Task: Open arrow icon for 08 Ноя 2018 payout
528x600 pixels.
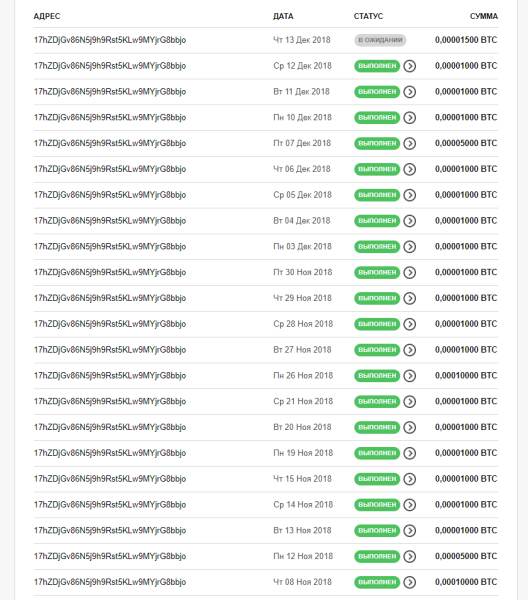Action: (x=410, y=582)
